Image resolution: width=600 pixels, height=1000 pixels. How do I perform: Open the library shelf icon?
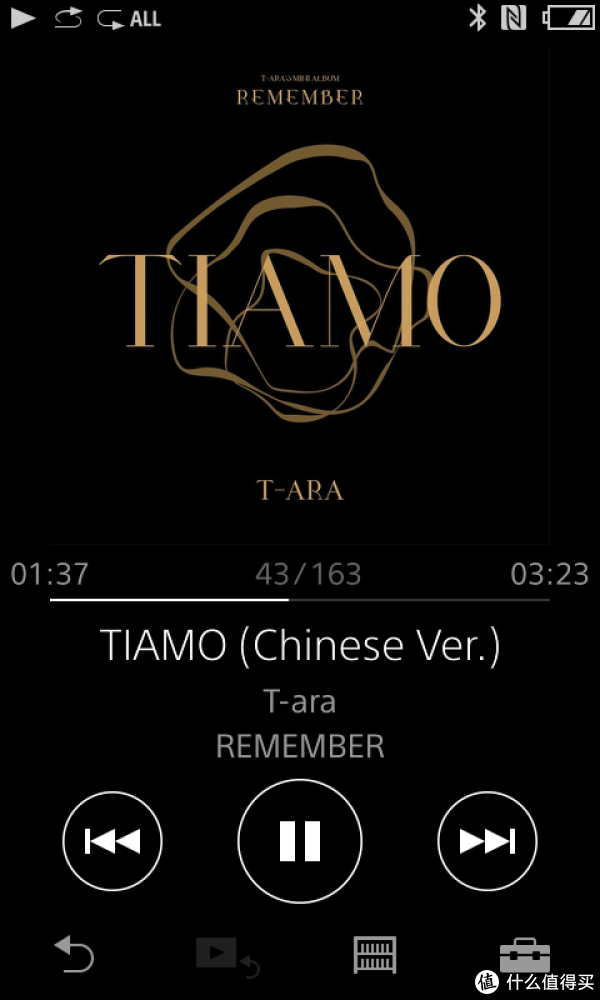375,955
